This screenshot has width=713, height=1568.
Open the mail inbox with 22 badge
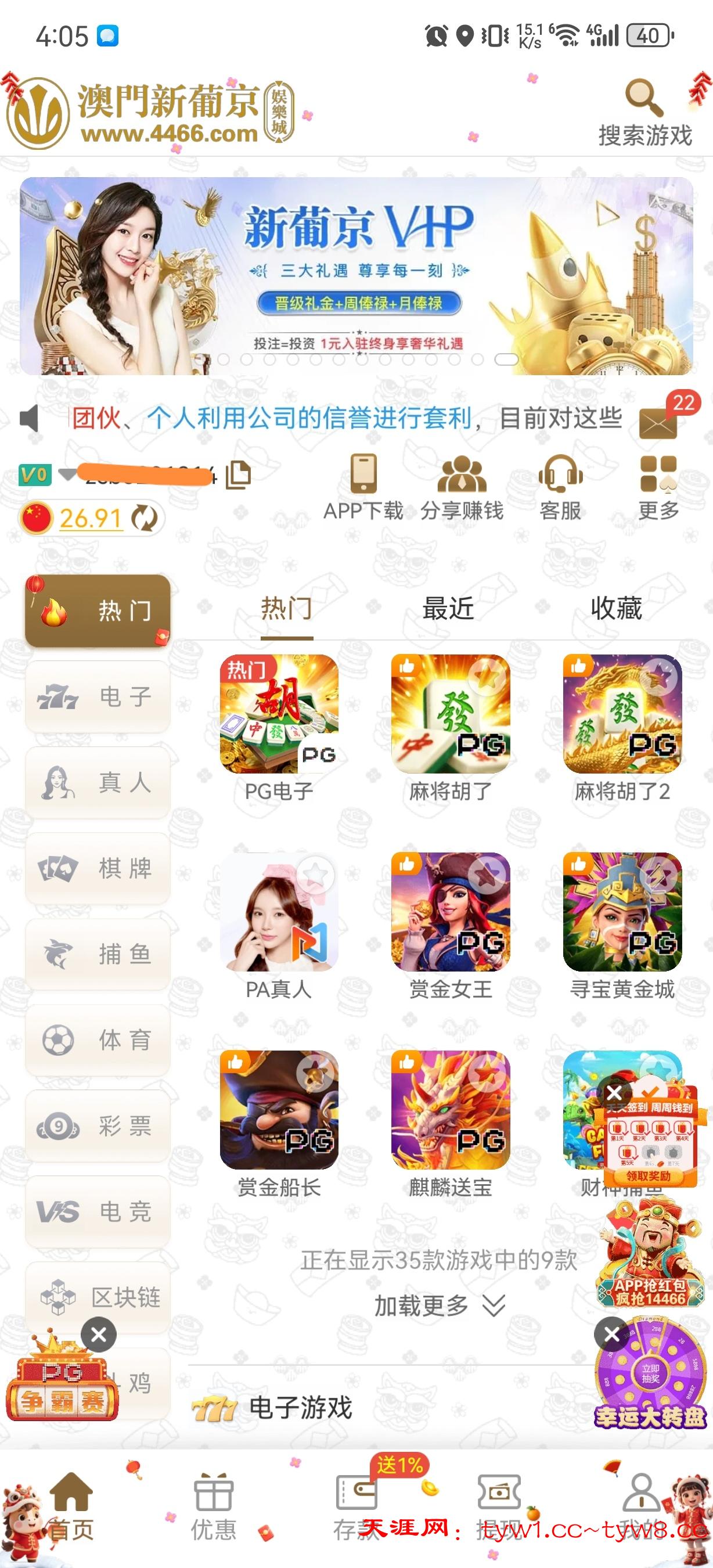pos(658,422)
